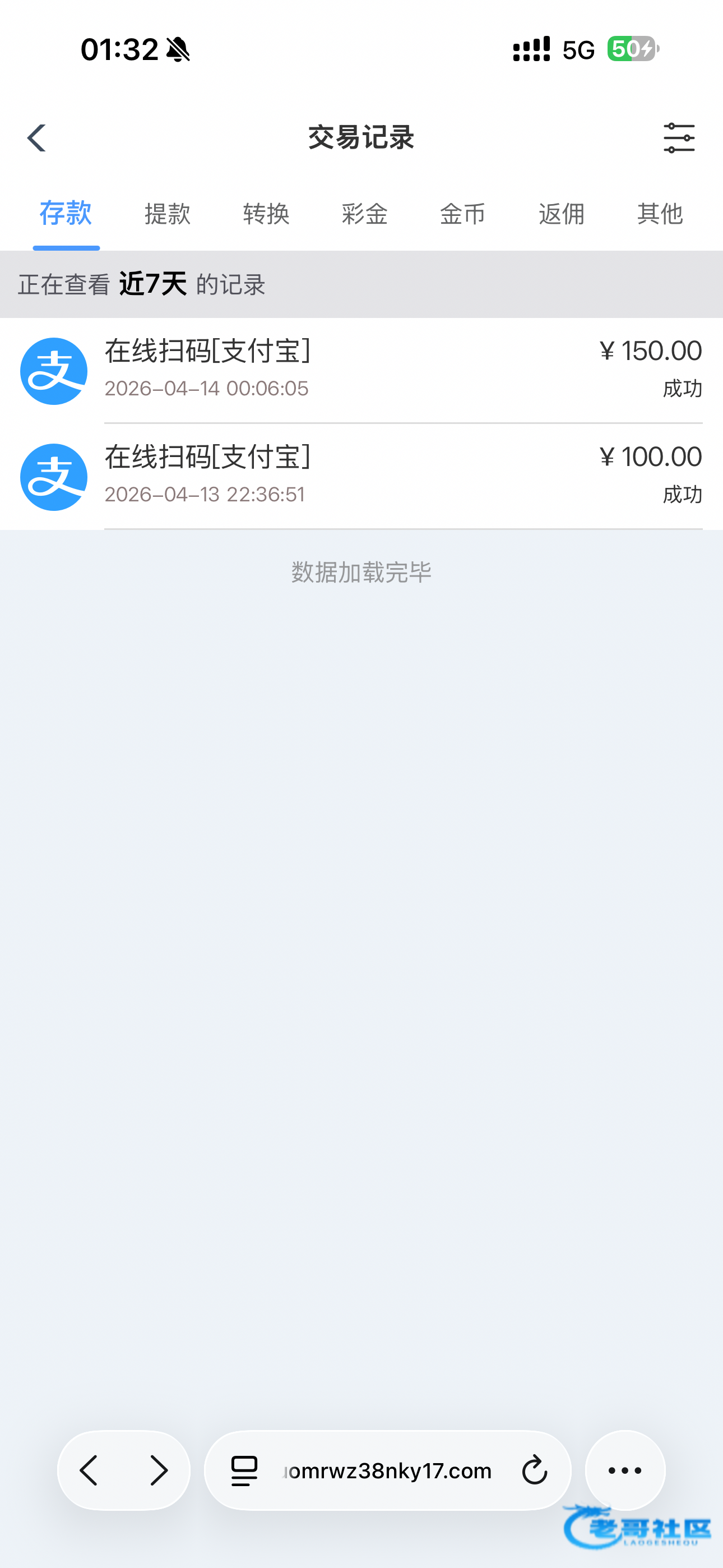The image size is (723, 1568).
Task: Switch to the 转换 tab
Action: click(266, 214)
